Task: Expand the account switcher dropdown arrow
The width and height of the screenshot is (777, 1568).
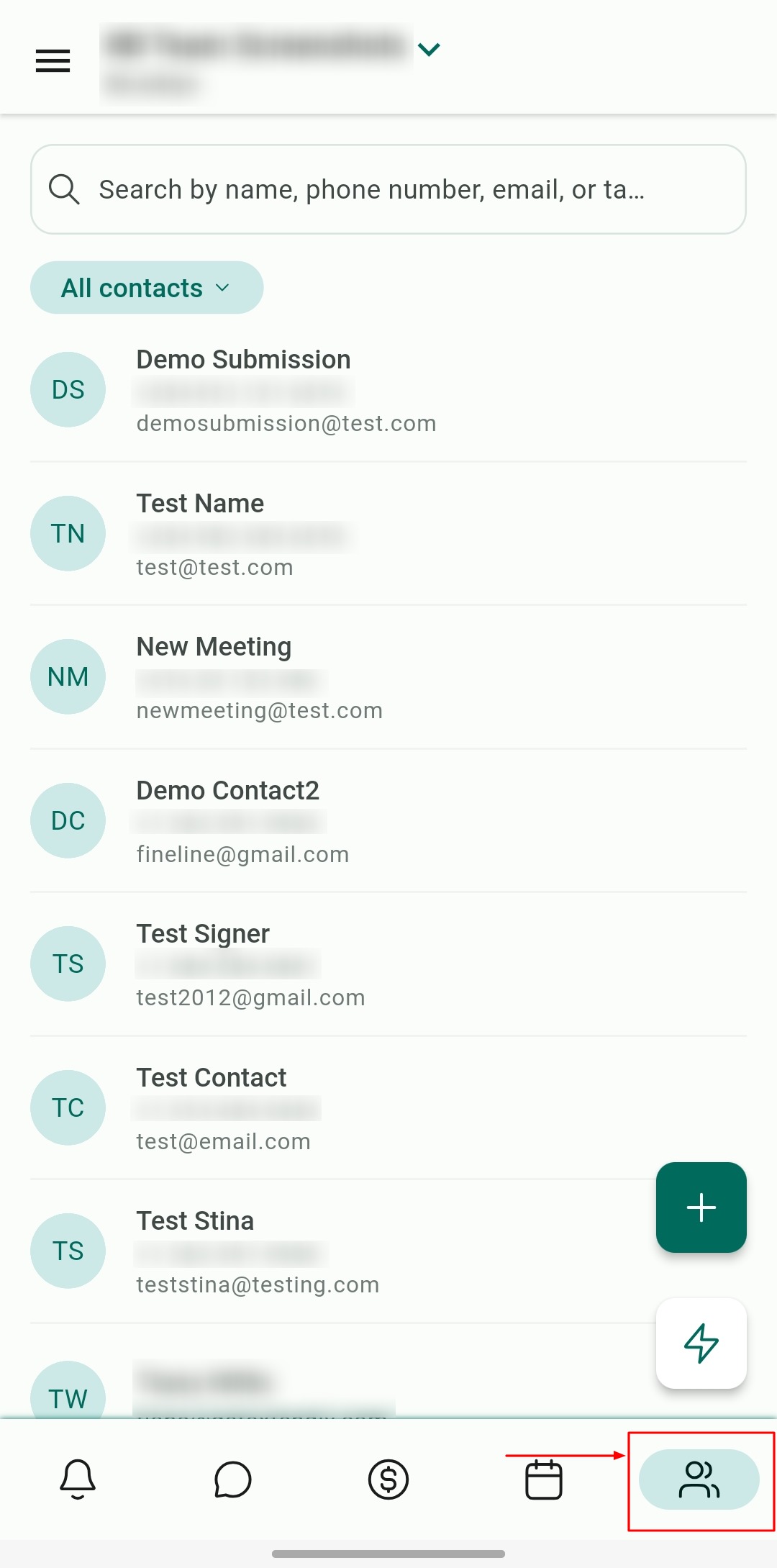Action: coord(429,50)
